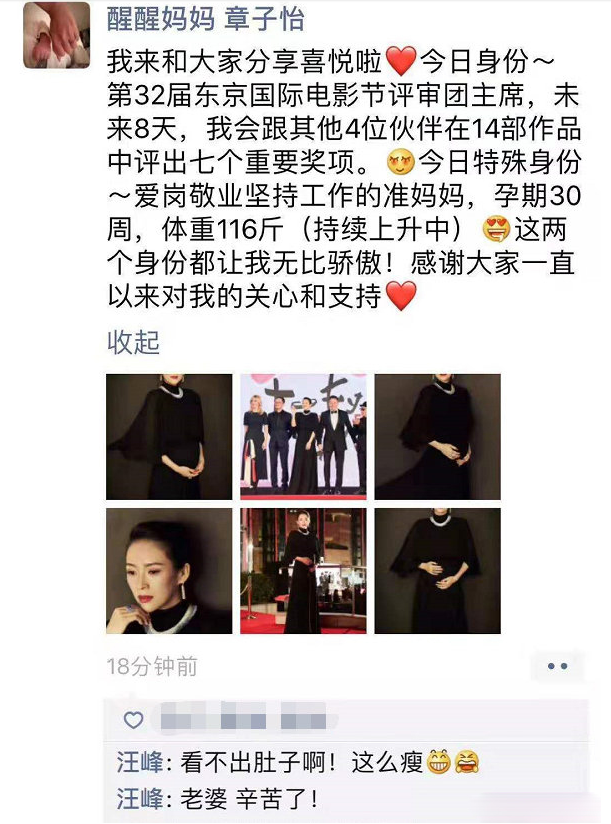Collapse the post text via 收起
This screenshot has width=611, height=824.
(x=133, y=342)
